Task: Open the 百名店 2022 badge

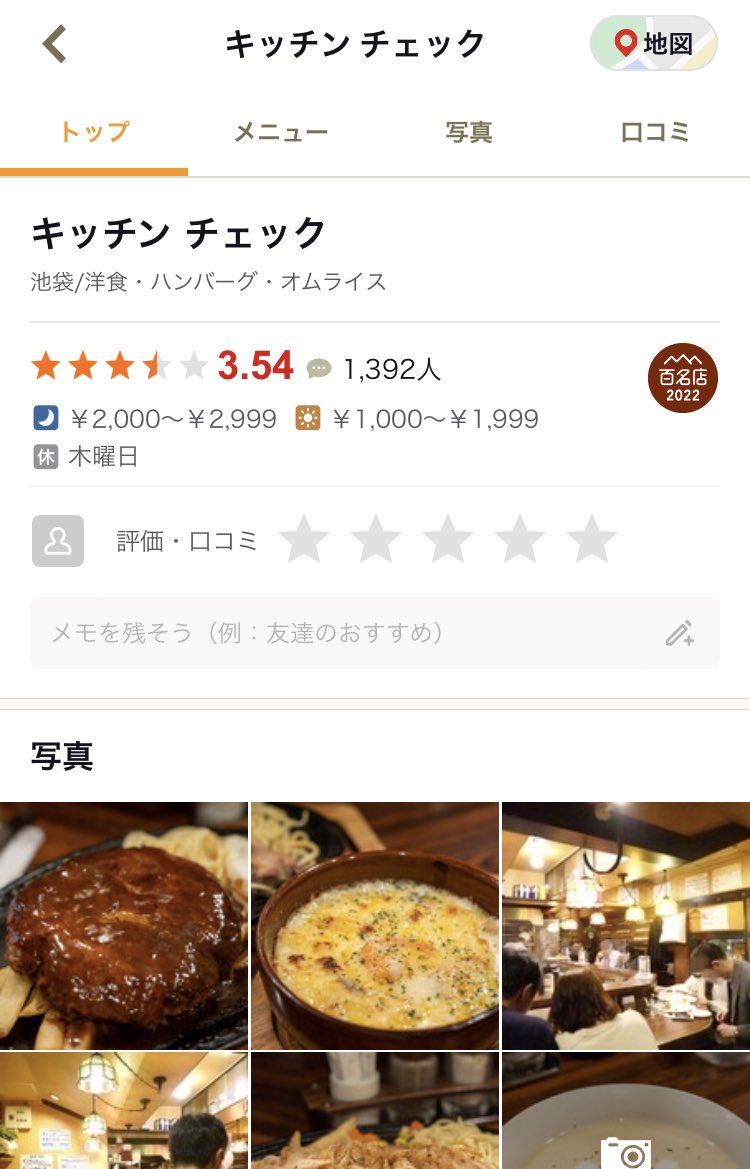Action: pyautogui.click(x=683, y=378)
